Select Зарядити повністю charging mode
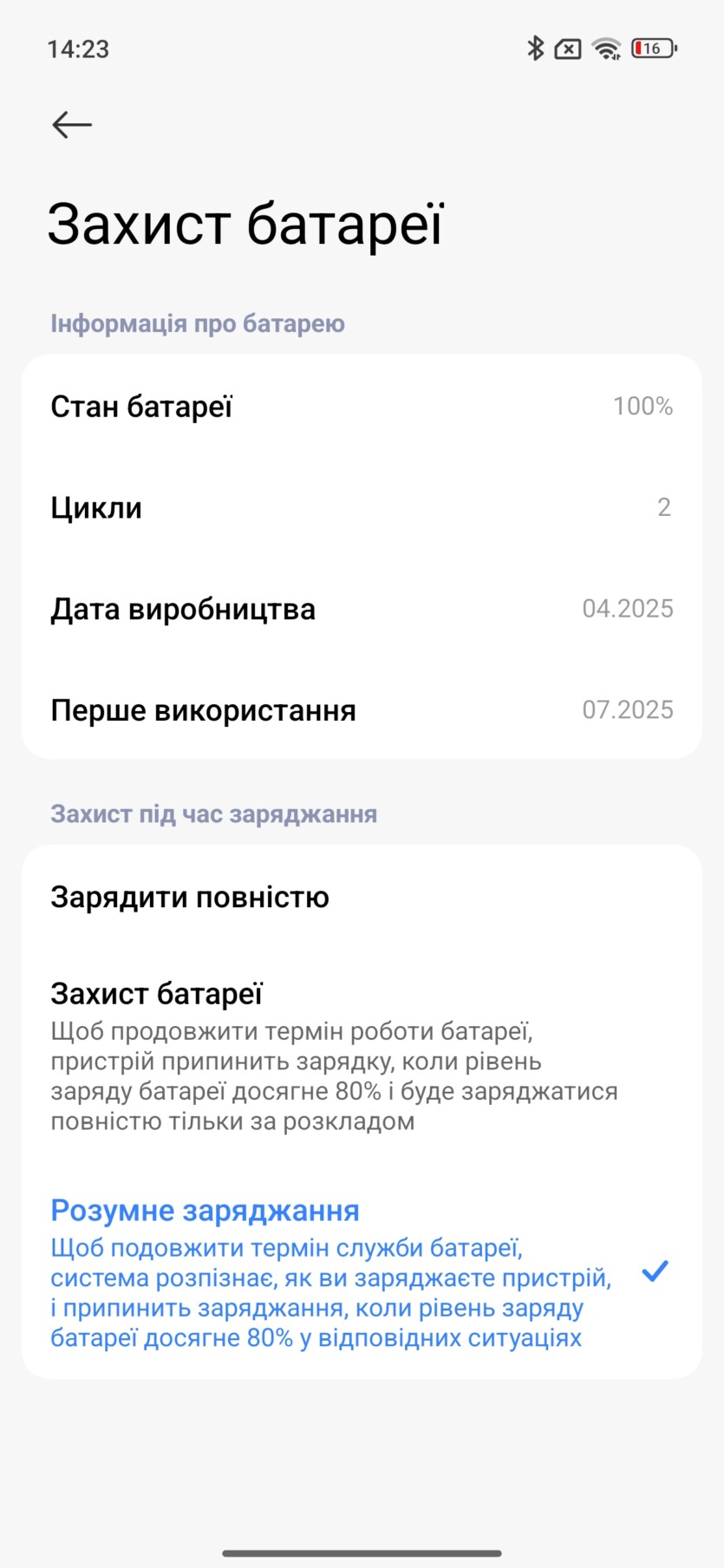The image size is (724, 1568). pyautogui.click(x=362, y=897)
